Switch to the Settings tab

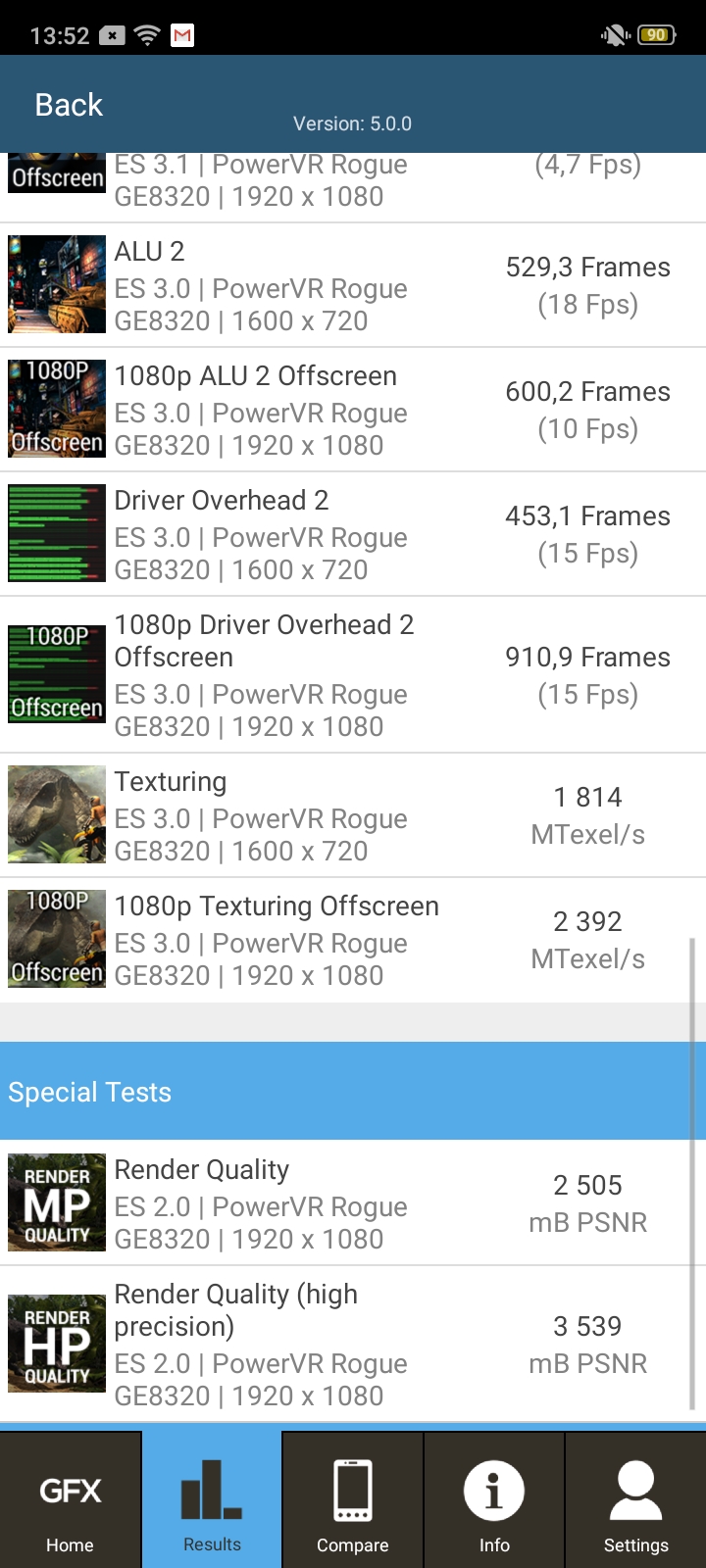click(x=635, y=1500)
